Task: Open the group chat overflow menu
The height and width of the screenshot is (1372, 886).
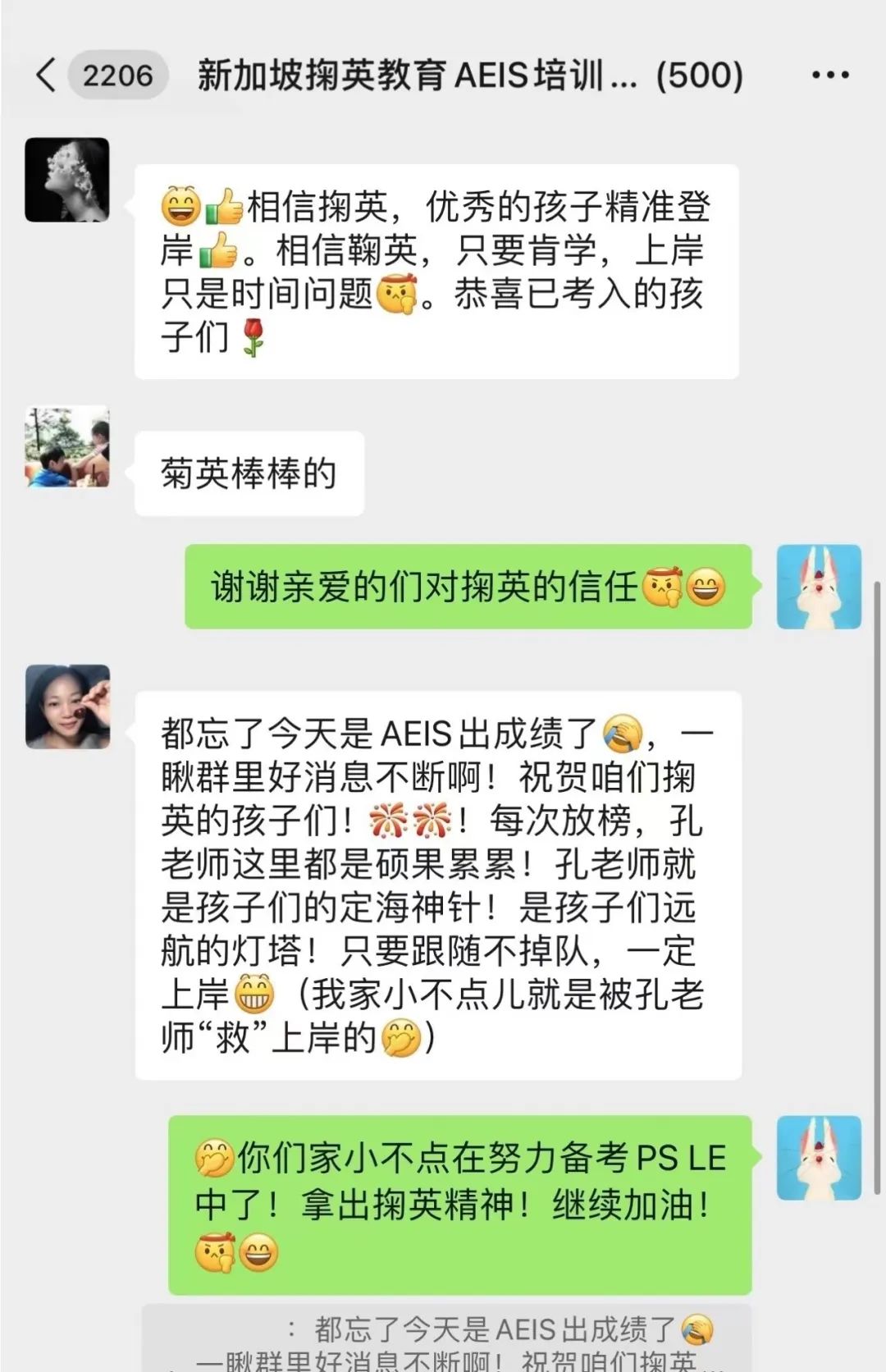Action: point(829,75)
